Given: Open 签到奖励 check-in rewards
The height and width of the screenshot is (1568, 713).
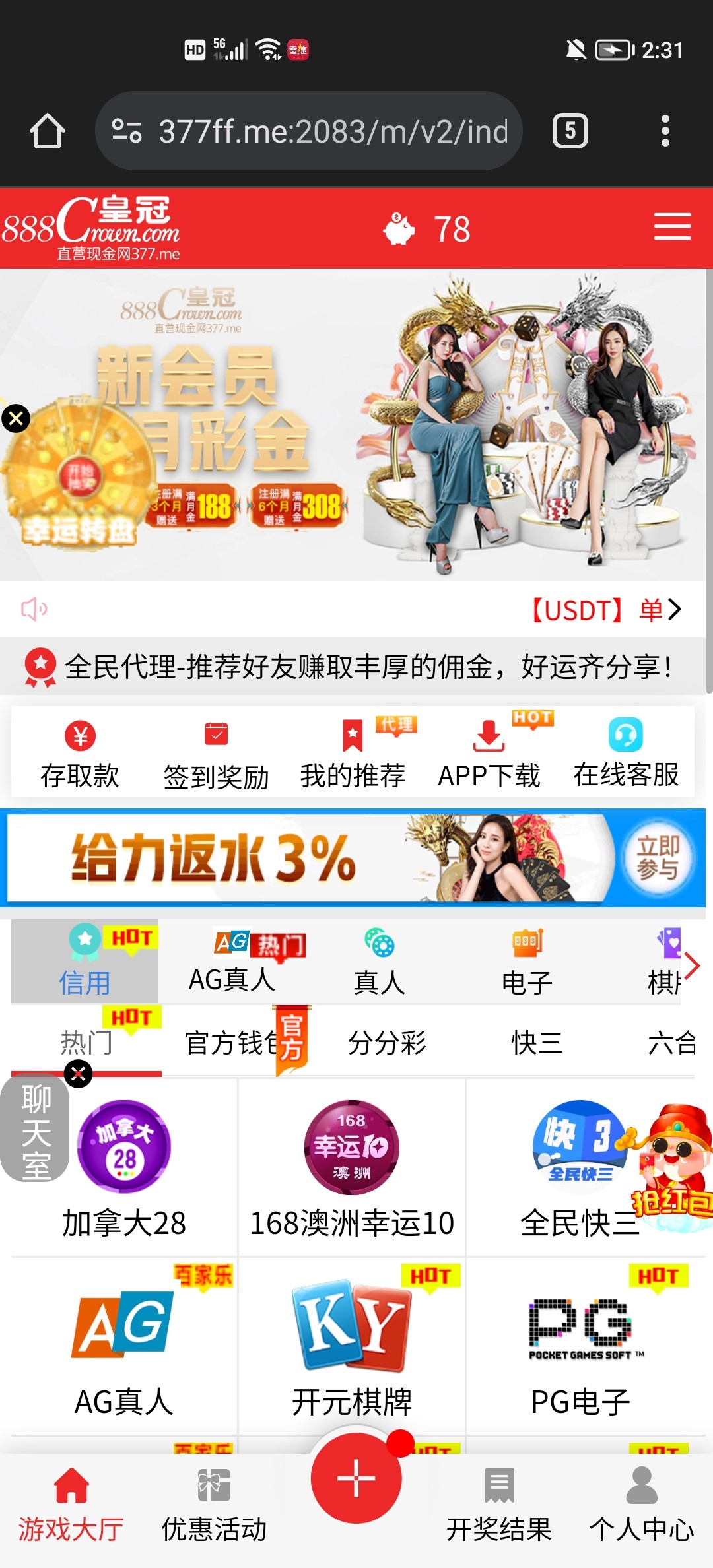Looking at the screenshot, I should point(216,754).
